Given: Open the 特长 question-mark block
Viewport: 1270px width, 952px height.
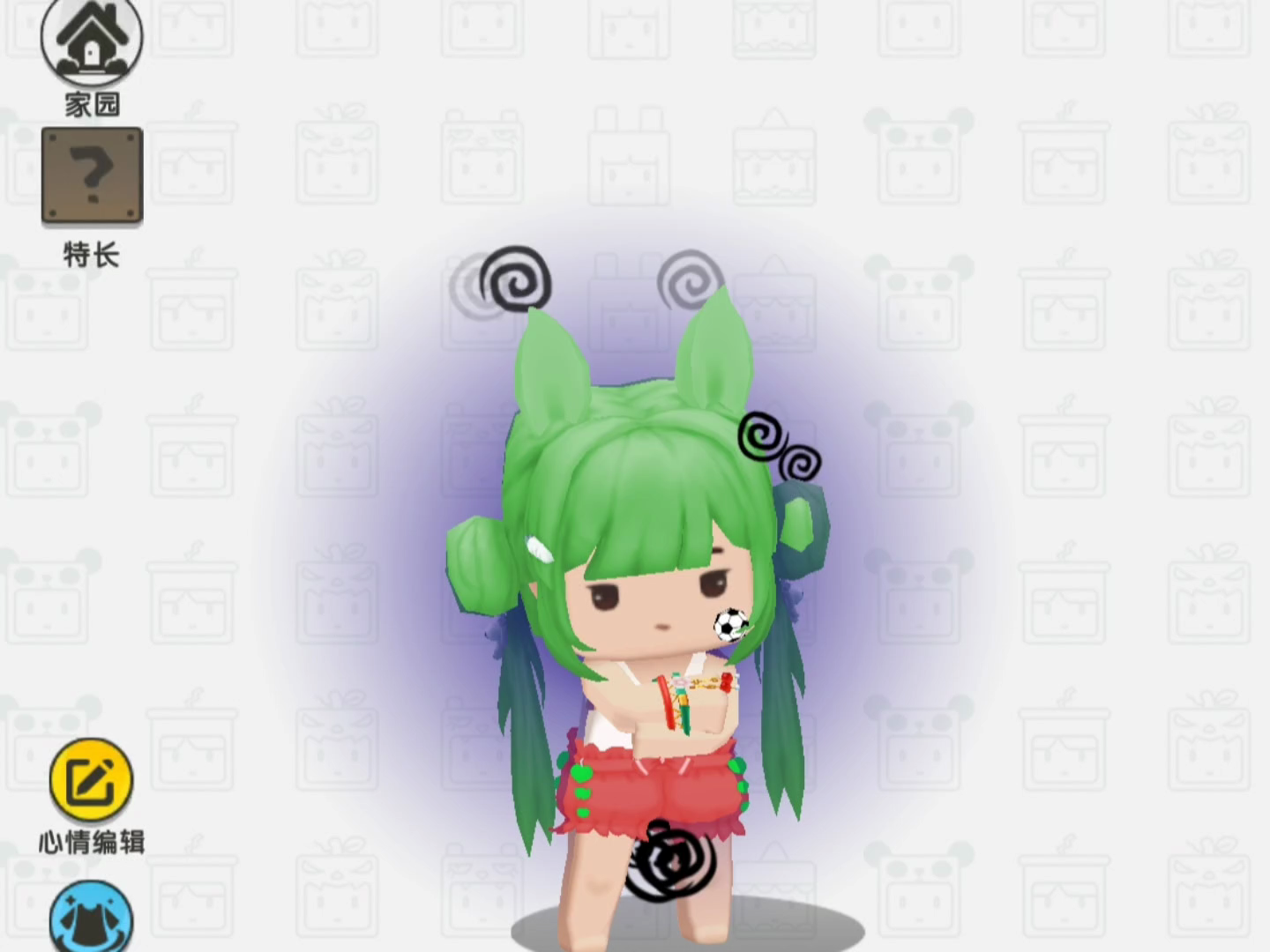Looking at the screenshot, I should 92,175.
